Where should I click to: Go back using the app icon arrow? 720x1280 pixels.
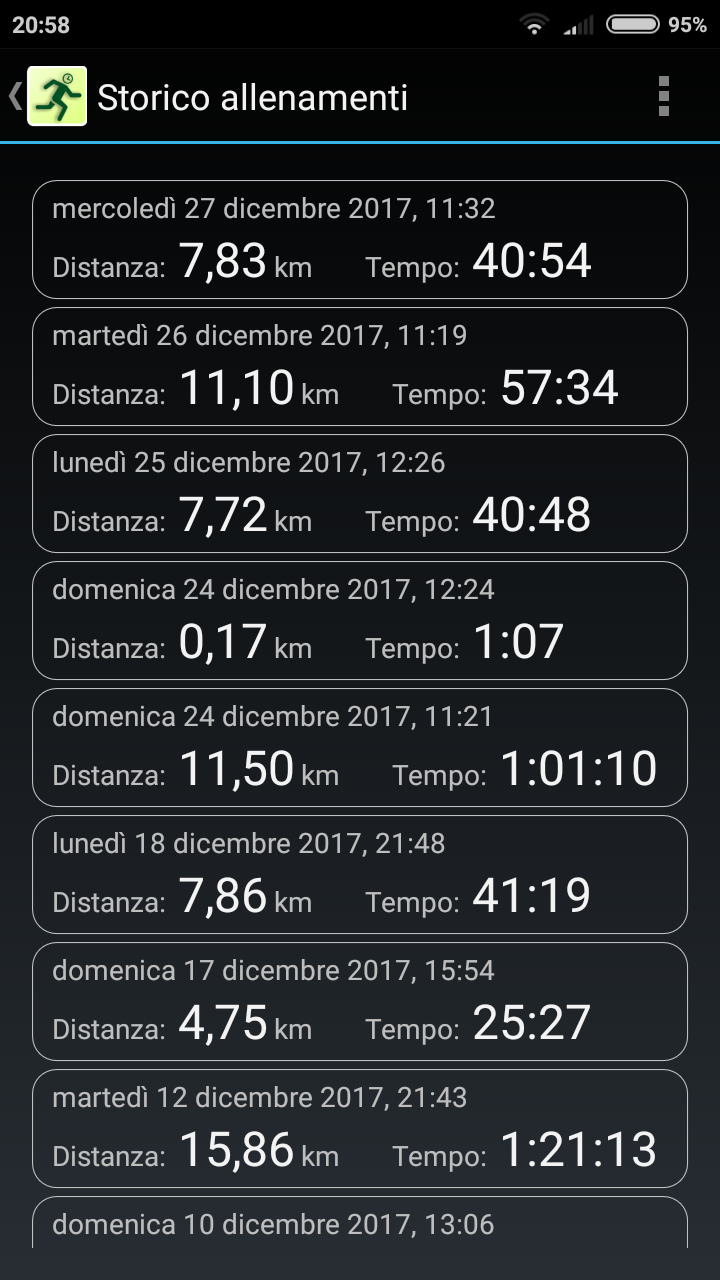47,96
